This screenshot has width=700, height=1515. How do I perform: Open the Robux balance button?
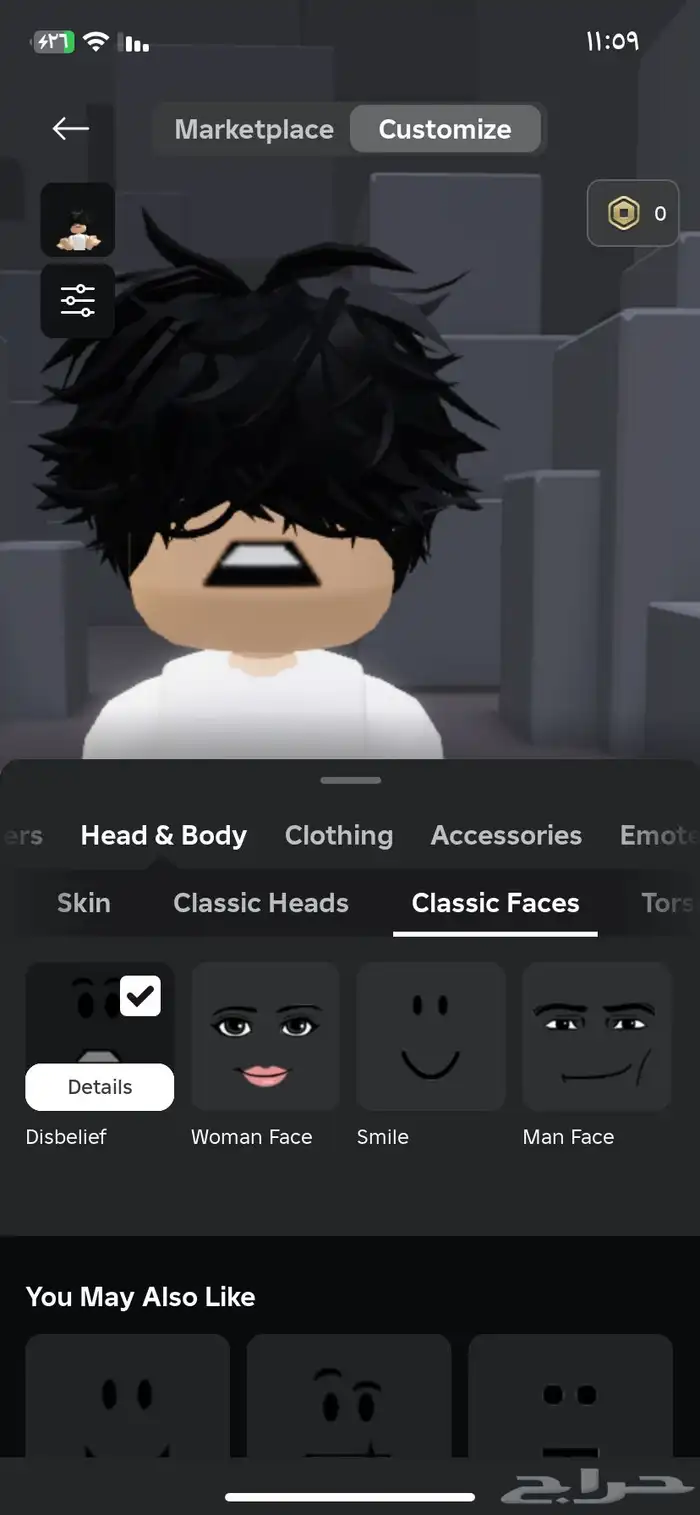tap(633, 213)
